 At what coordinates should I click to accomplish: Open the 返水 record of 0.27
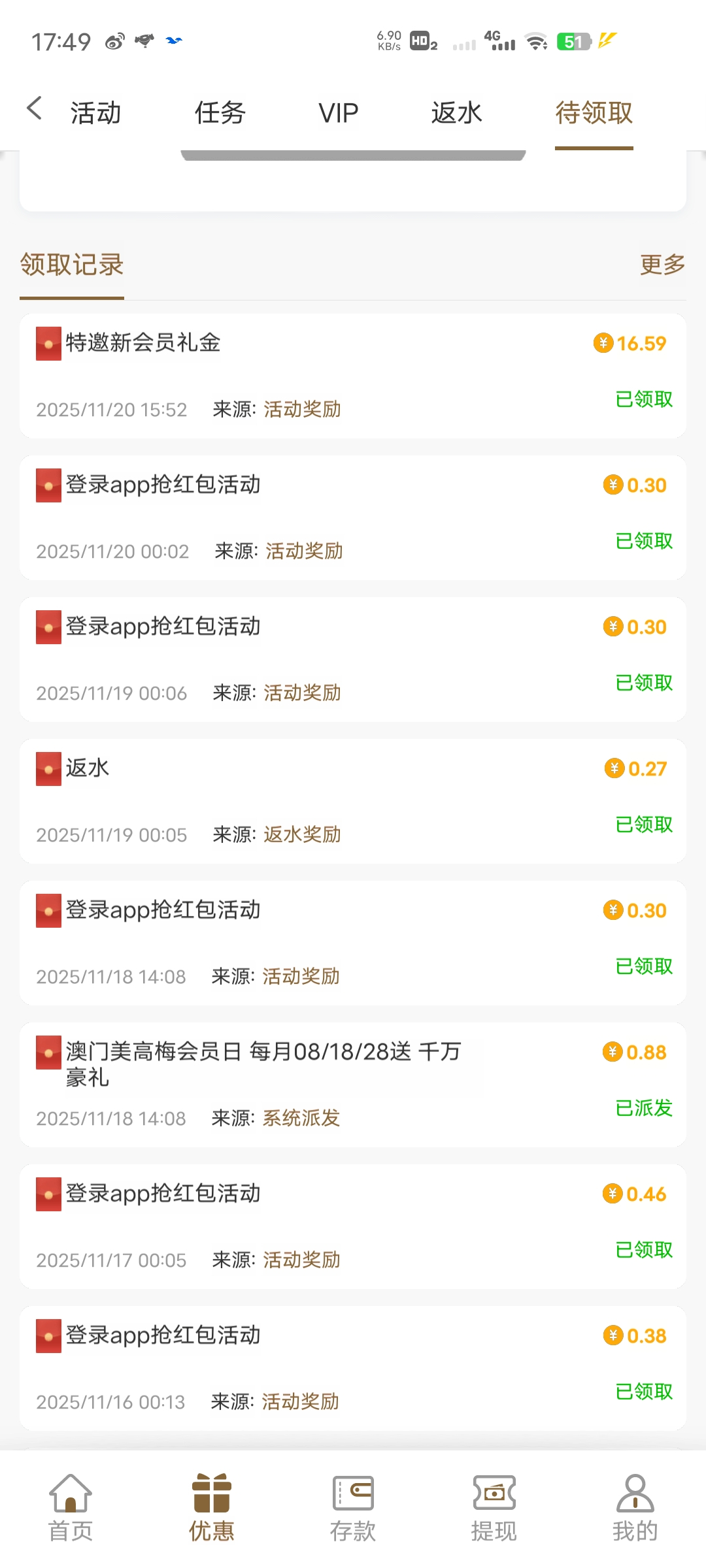pyautogui.click(x=353, y=801)
